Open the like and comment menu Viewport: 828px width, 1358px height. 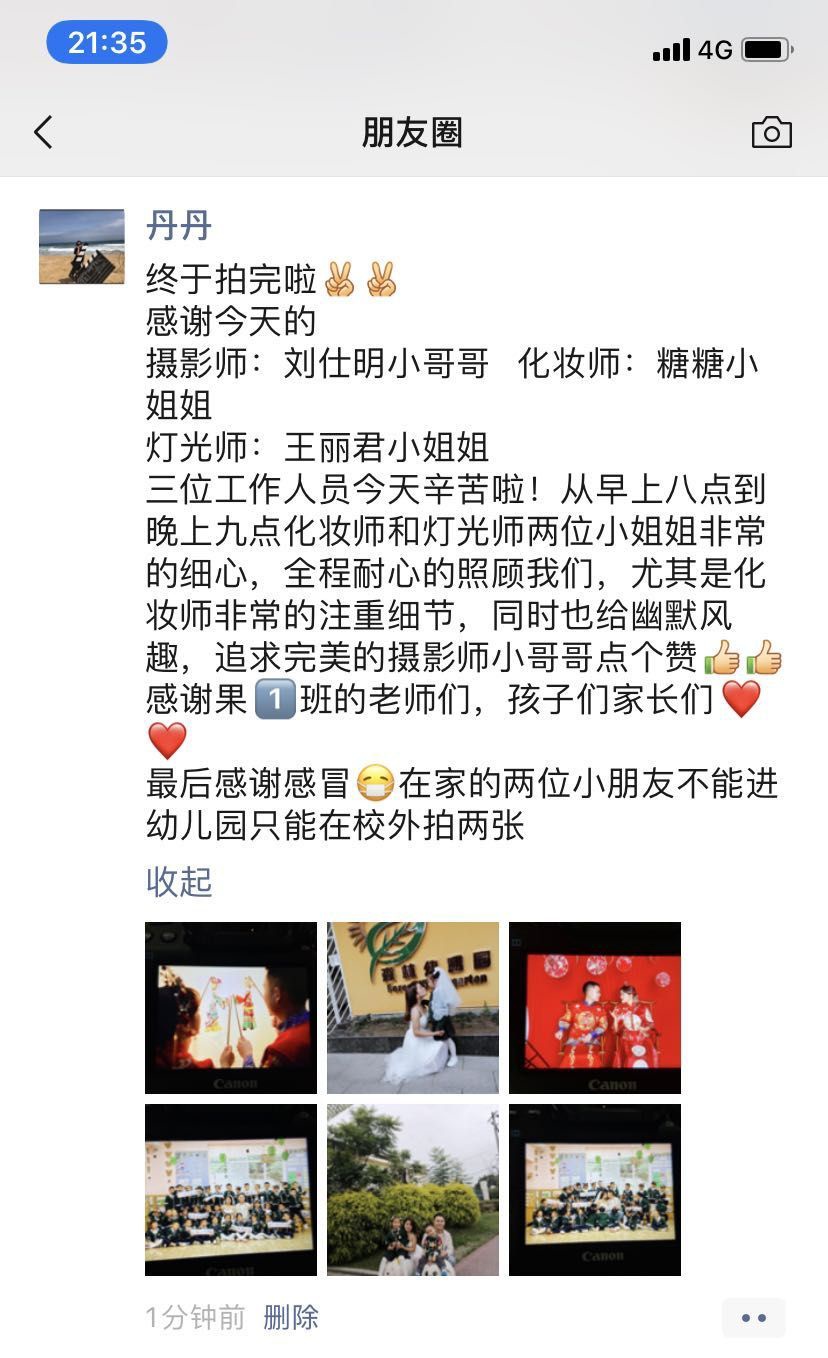pos(753,1318)
